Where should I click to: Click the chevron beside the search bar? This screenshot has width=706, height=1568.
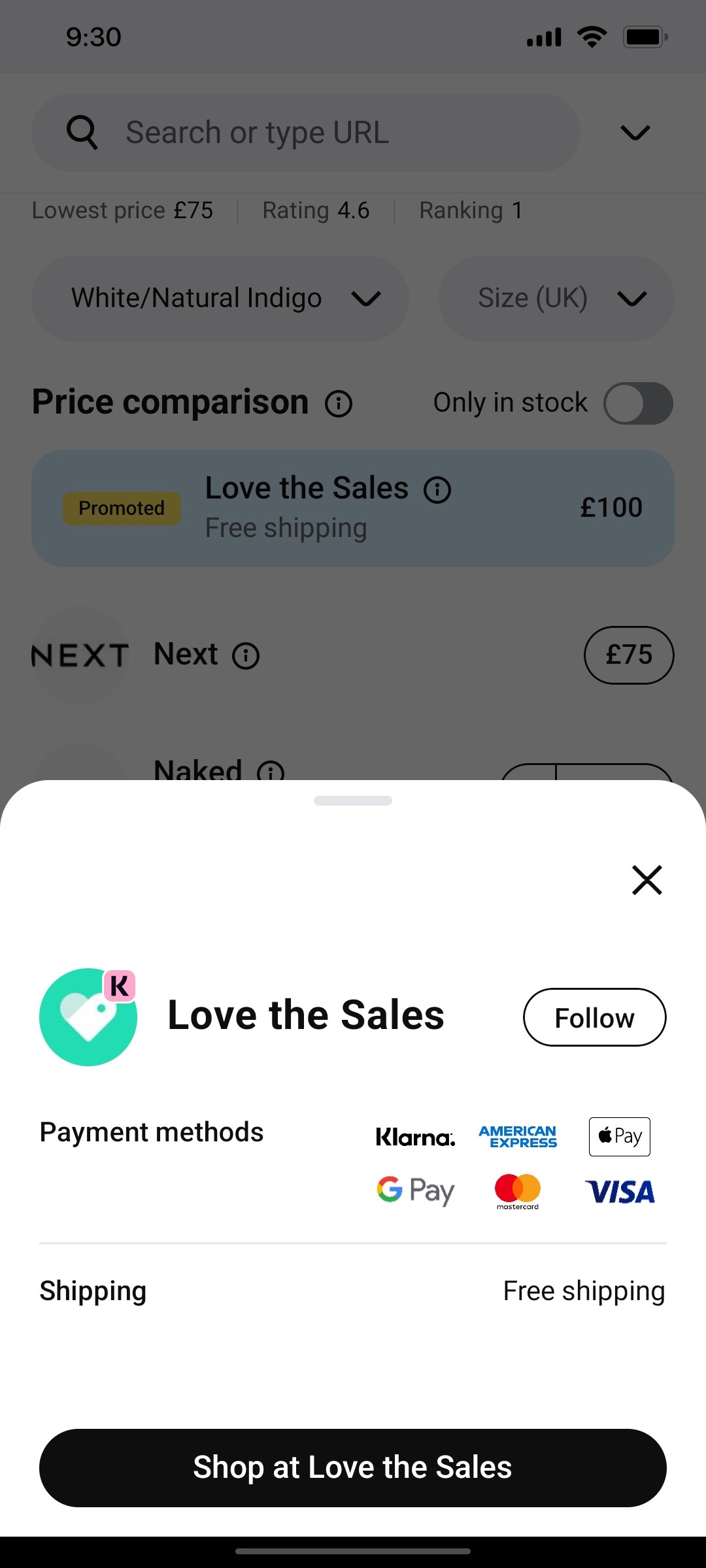point(634,133)
